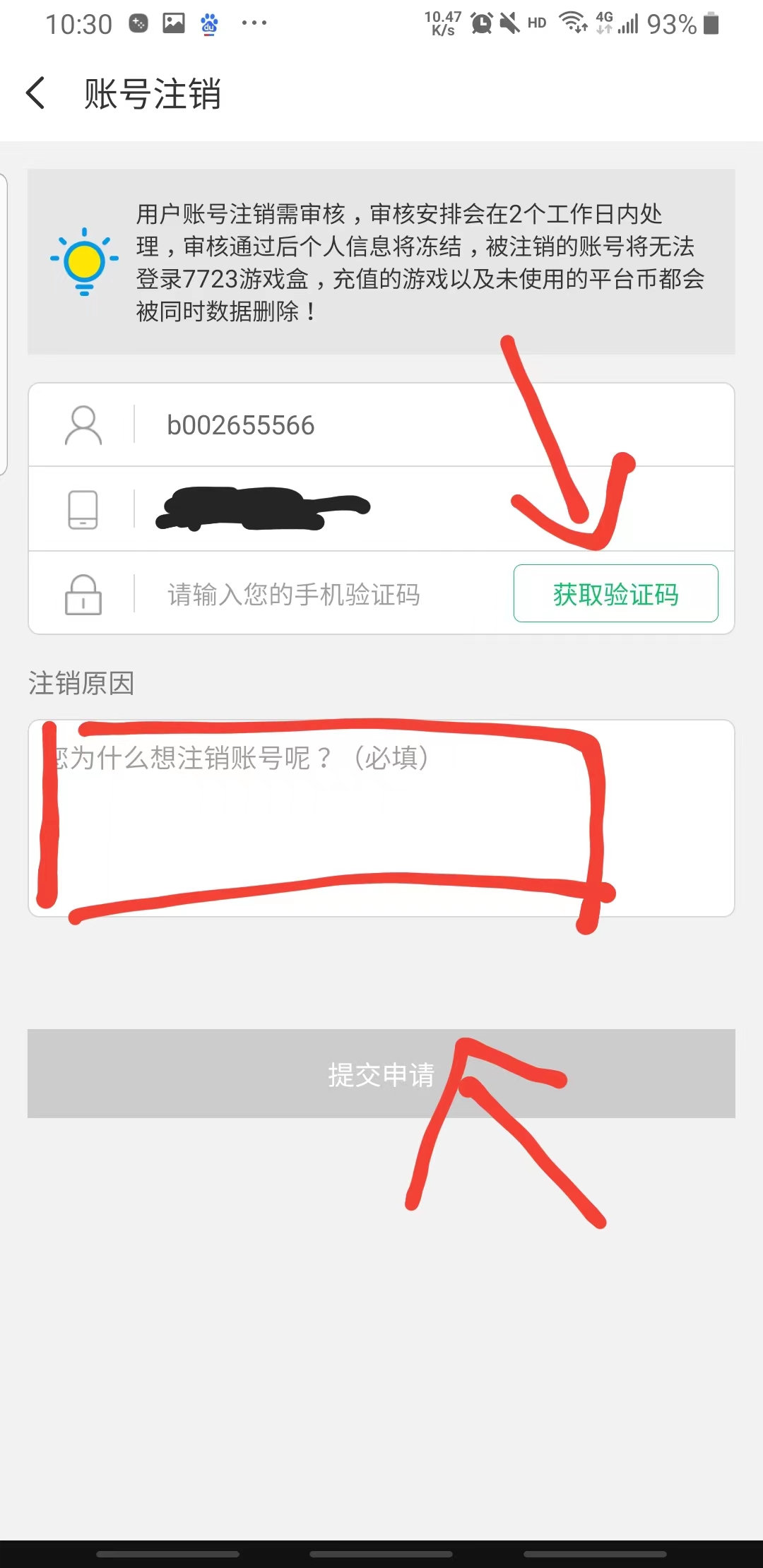Tap the user profile icon beside b002655566
This screenshot has width=763, height=1568.
tap(83, 424)
